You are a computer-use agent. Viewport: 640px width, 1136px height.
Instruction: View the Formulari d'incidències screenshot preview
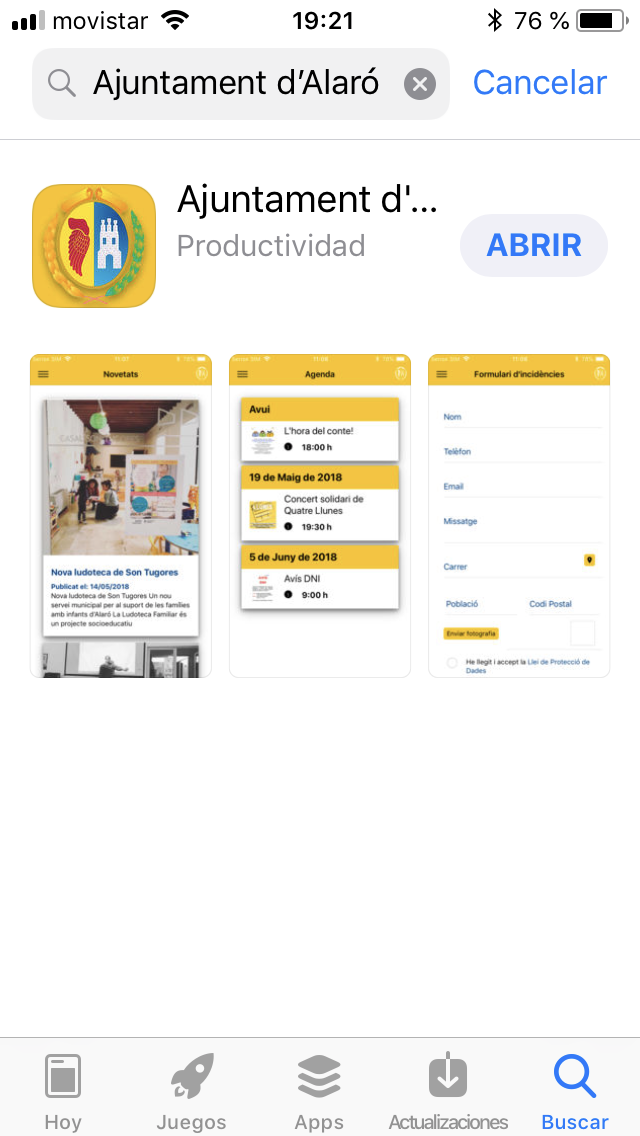coord(519,516)
